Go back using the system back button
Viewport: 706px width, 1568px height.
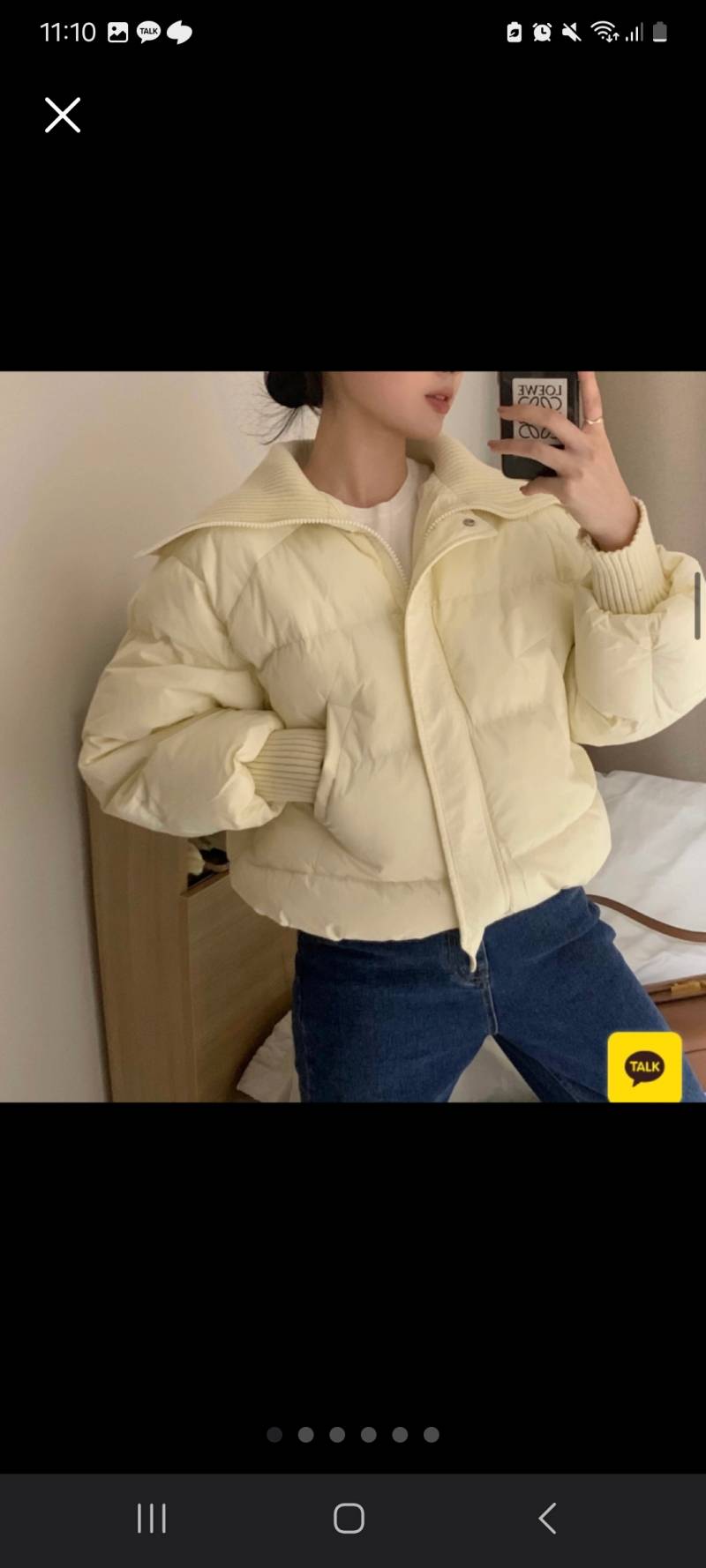[x=547, y=1519]
